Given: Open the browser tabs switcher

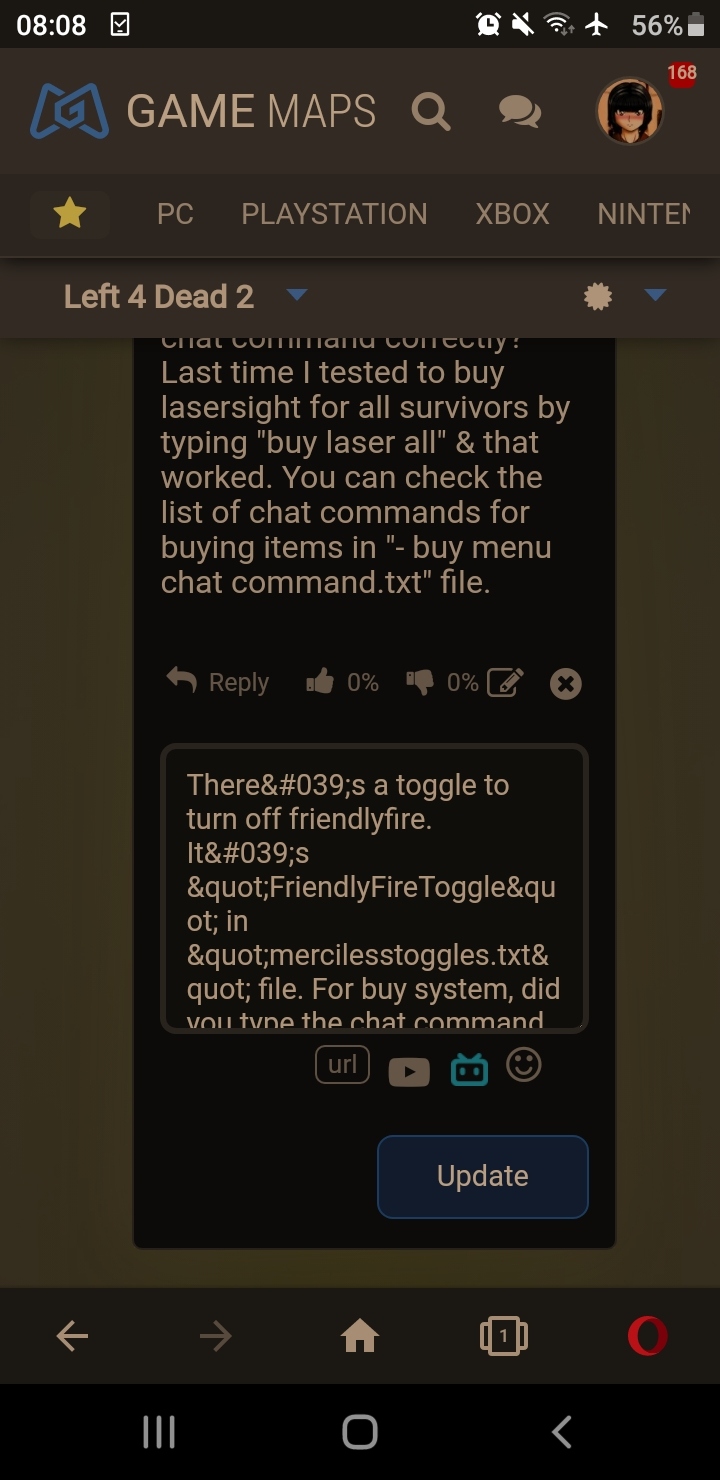Looking at the screenshot, I should 503,1336.
